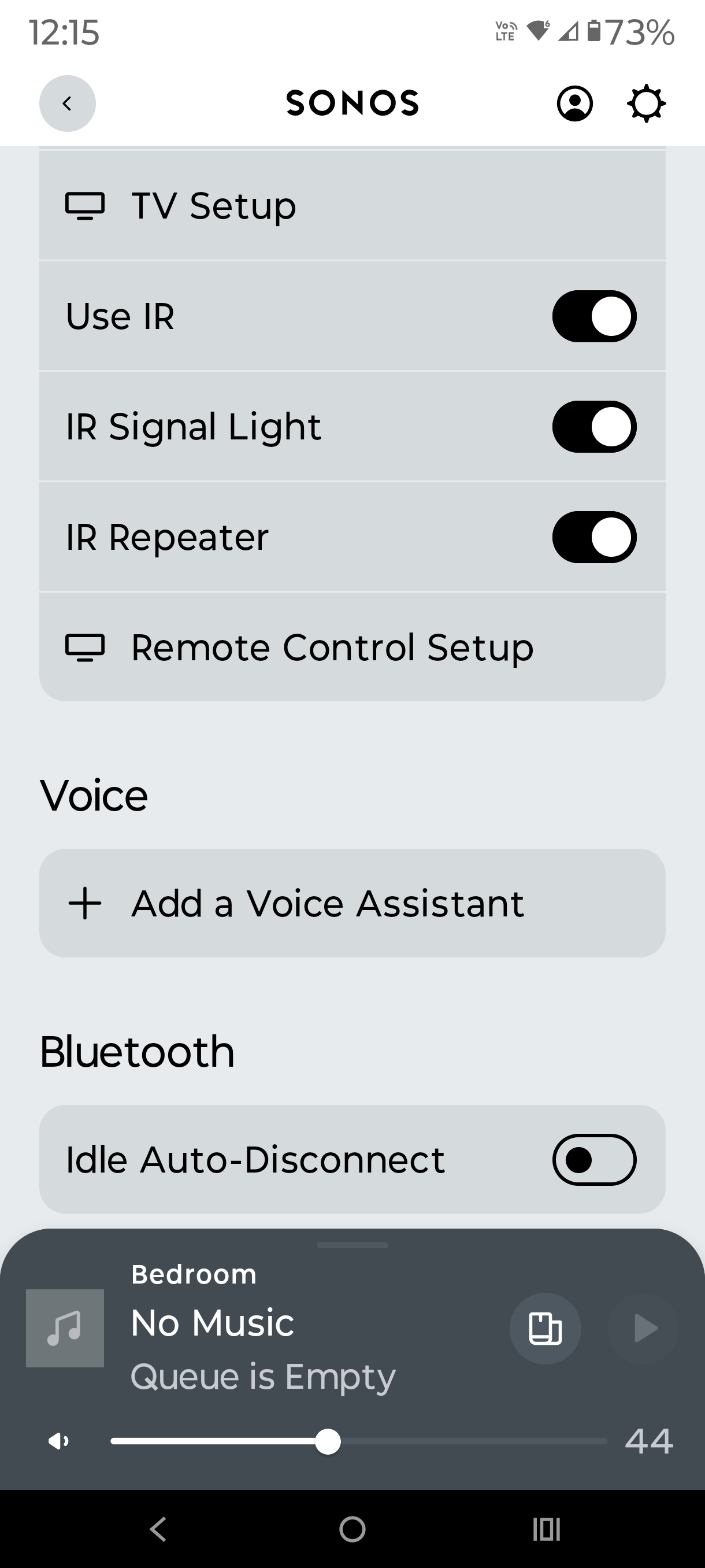Screen dimensions: 705x1568
Task: Open the No Music album art thumbnail
Action: 65,1328
